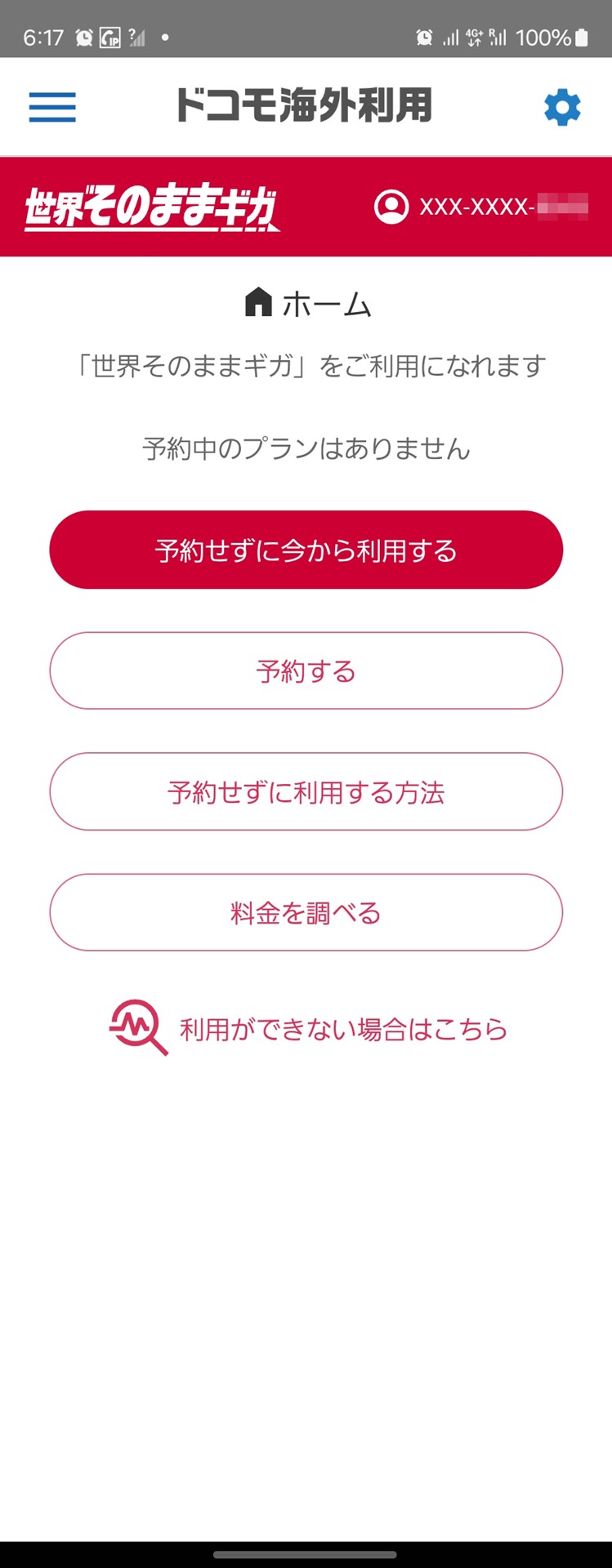Select the account profile icon

tap(391, 207)
